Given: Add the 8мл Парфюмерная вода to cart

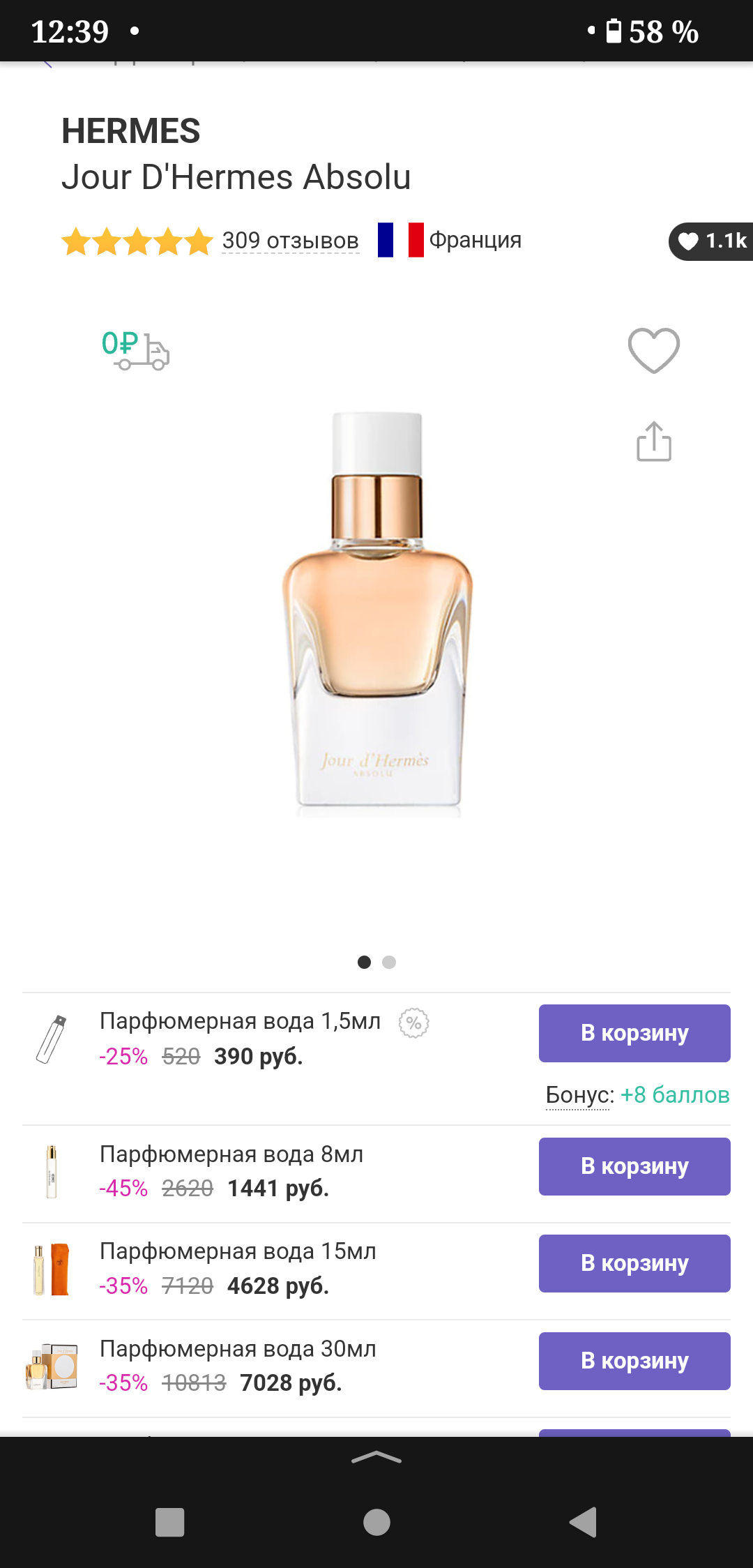Looking at the screenshot, I should pos(634,1166).
